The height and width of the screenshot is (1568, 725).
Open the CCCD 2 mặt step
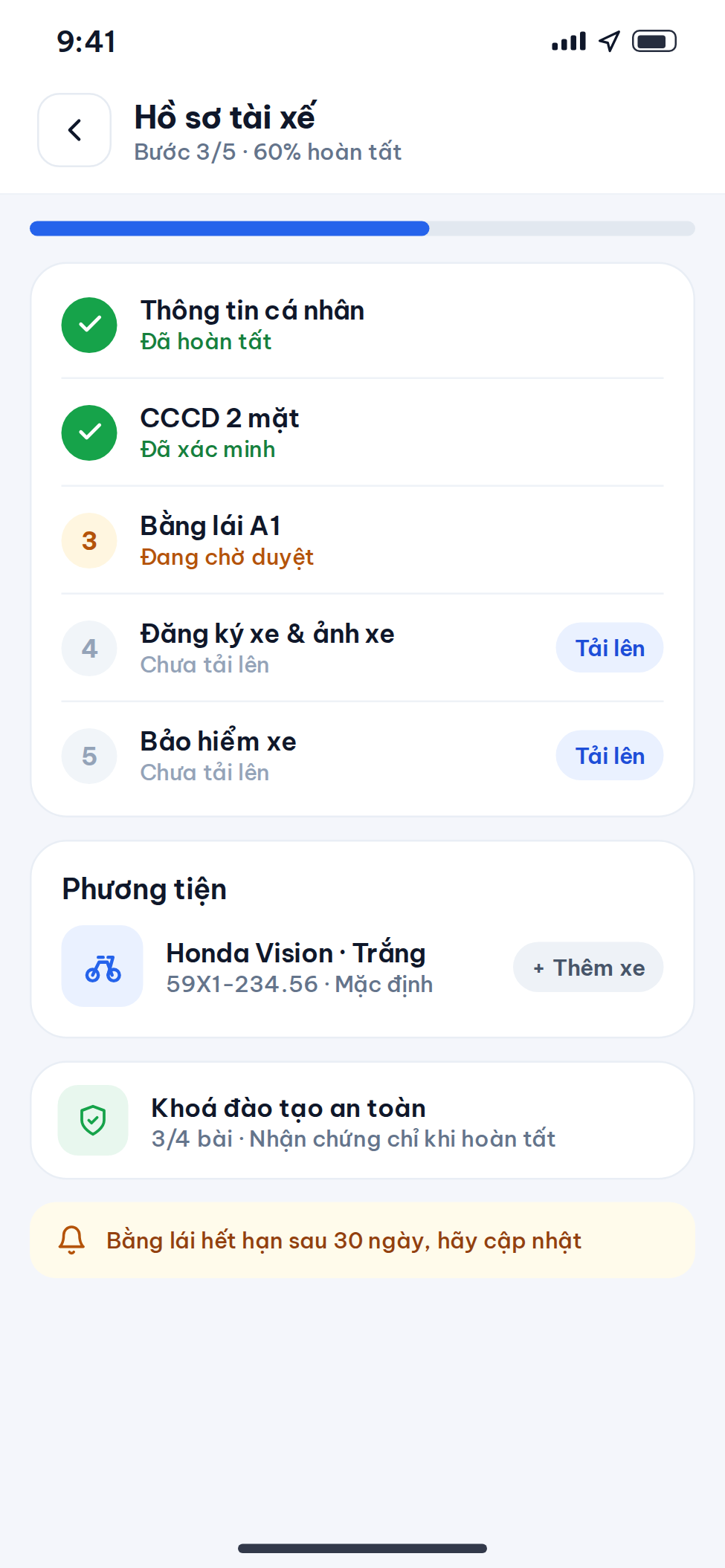(362, 433)
